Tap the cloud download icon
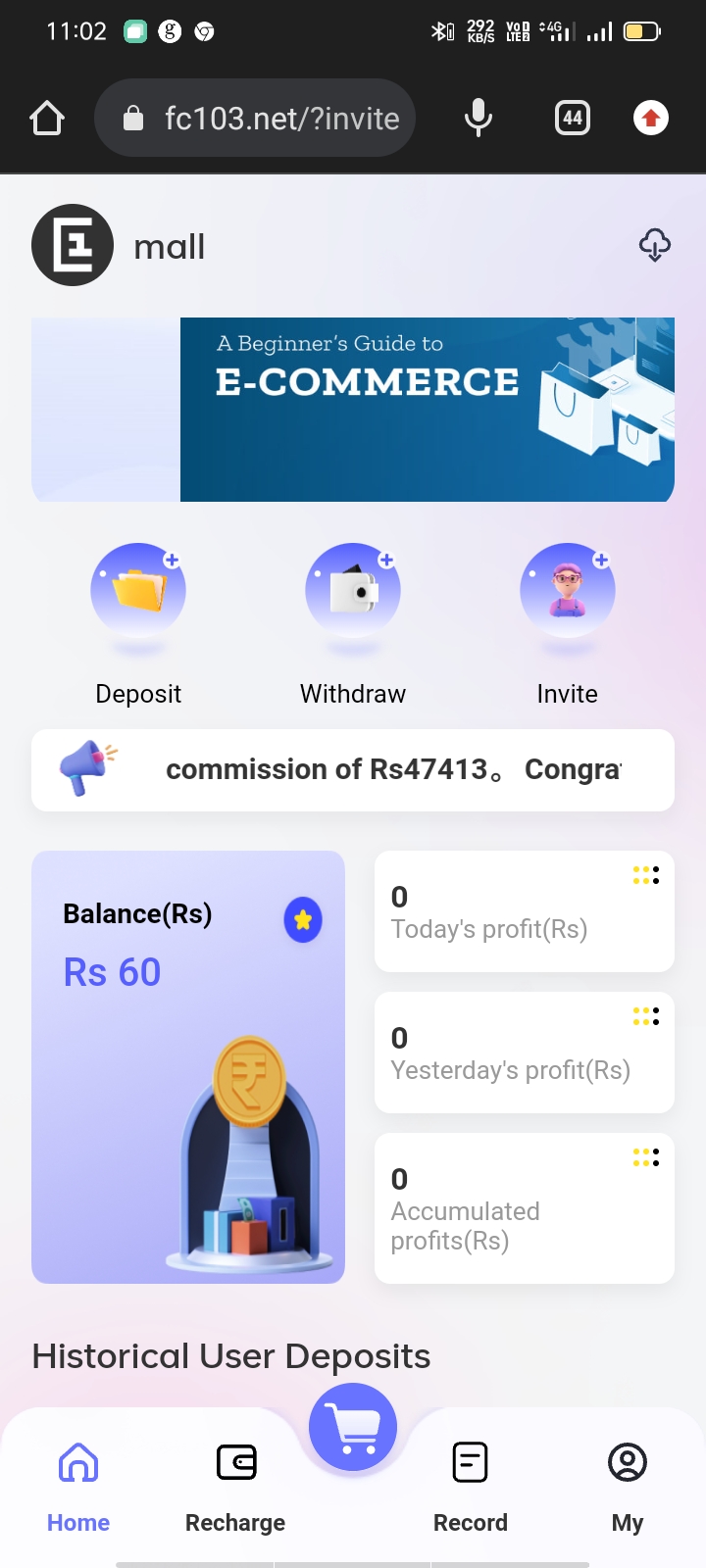706x1568 pixels. tap(655, 245)
